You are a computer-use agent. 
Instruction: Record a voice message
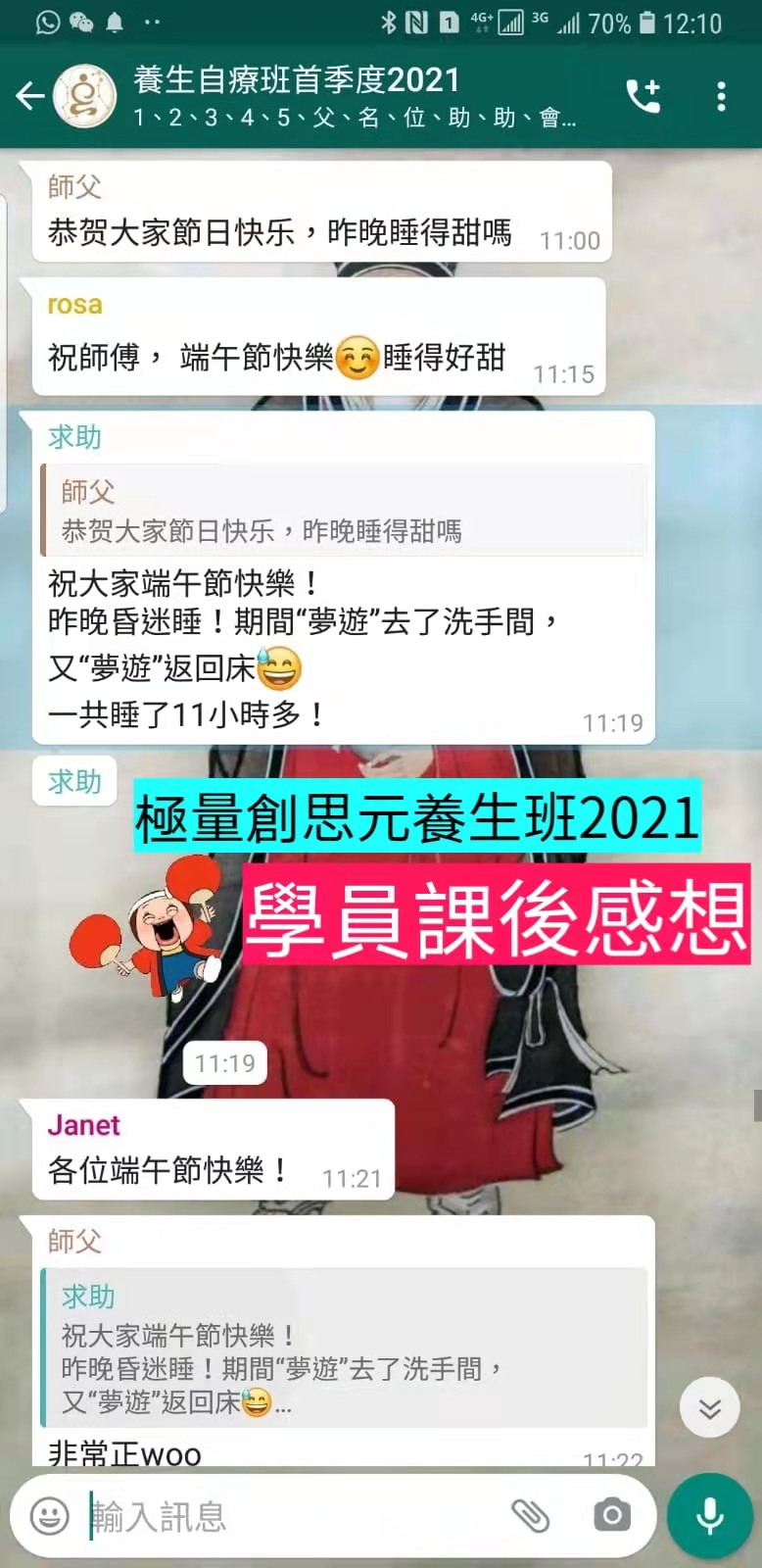pyautogui.click(x=710, y=1516)
